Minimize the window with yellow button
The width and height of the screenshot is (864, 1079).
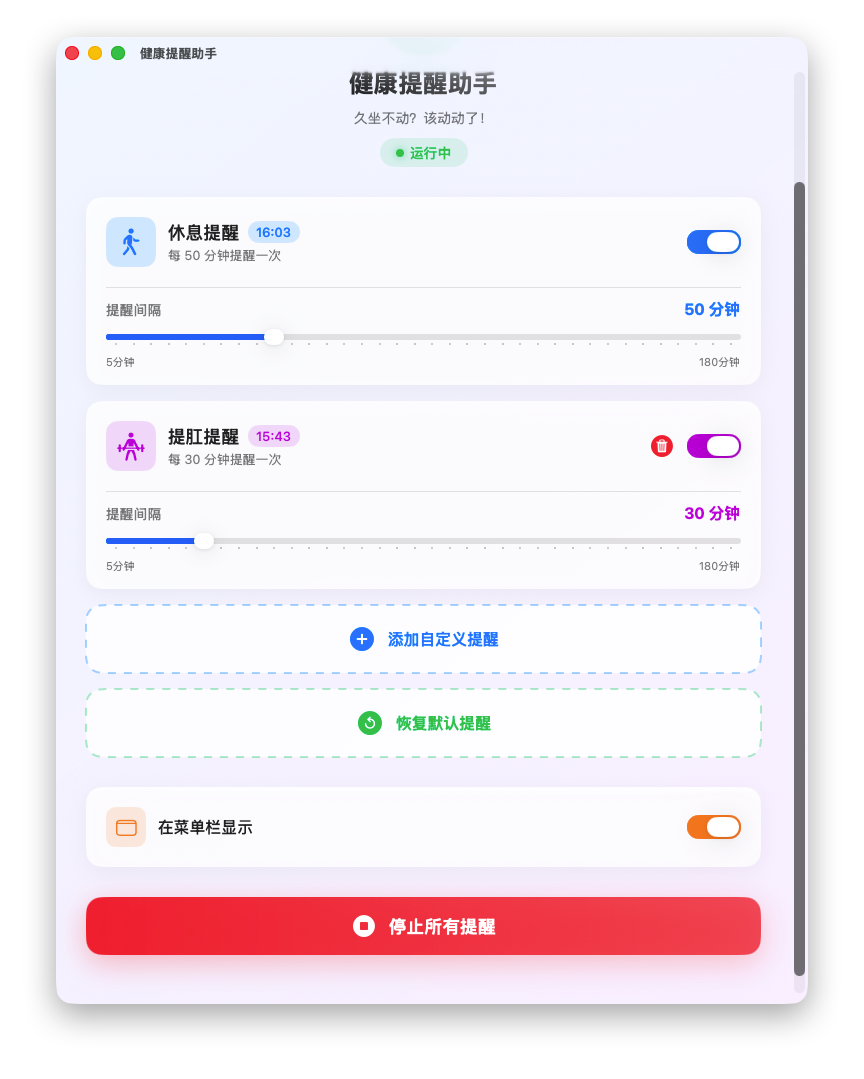(95, 53)
